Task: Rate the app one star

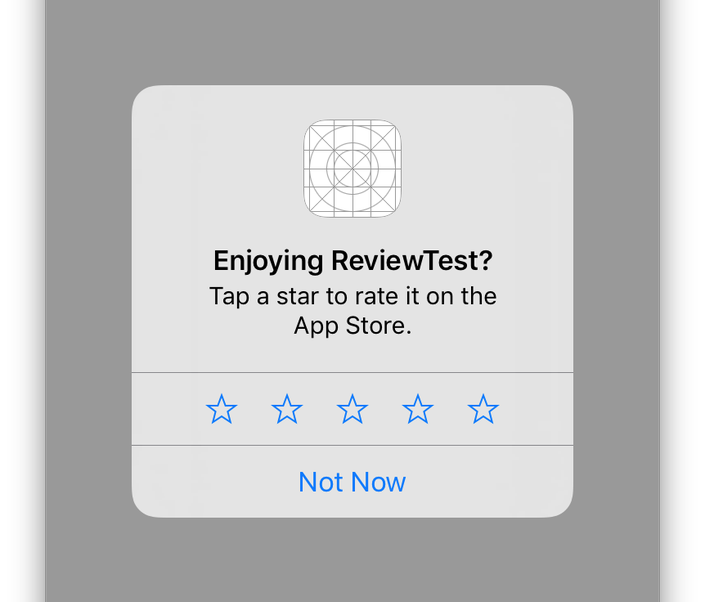Action: coord(221,409)
